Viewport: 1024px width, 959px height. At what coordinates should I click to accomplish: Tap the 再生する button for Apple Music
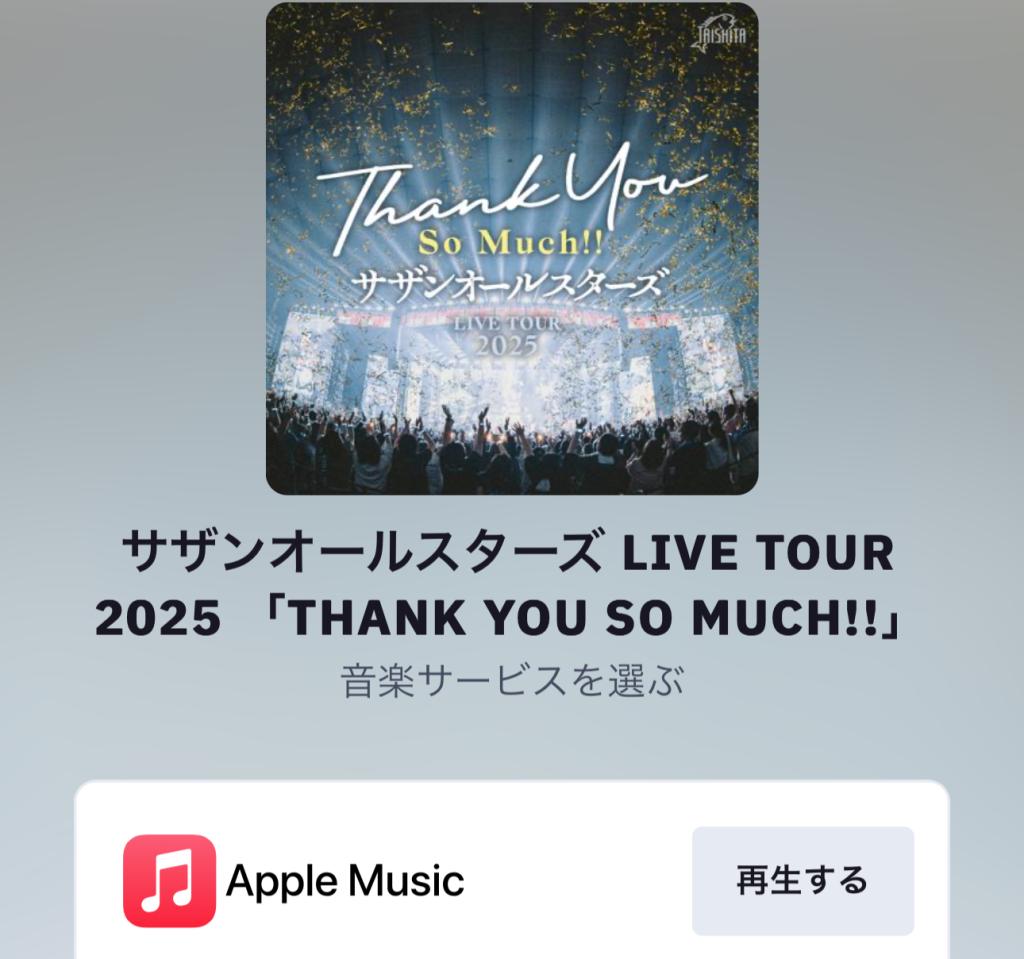(802, 881)
